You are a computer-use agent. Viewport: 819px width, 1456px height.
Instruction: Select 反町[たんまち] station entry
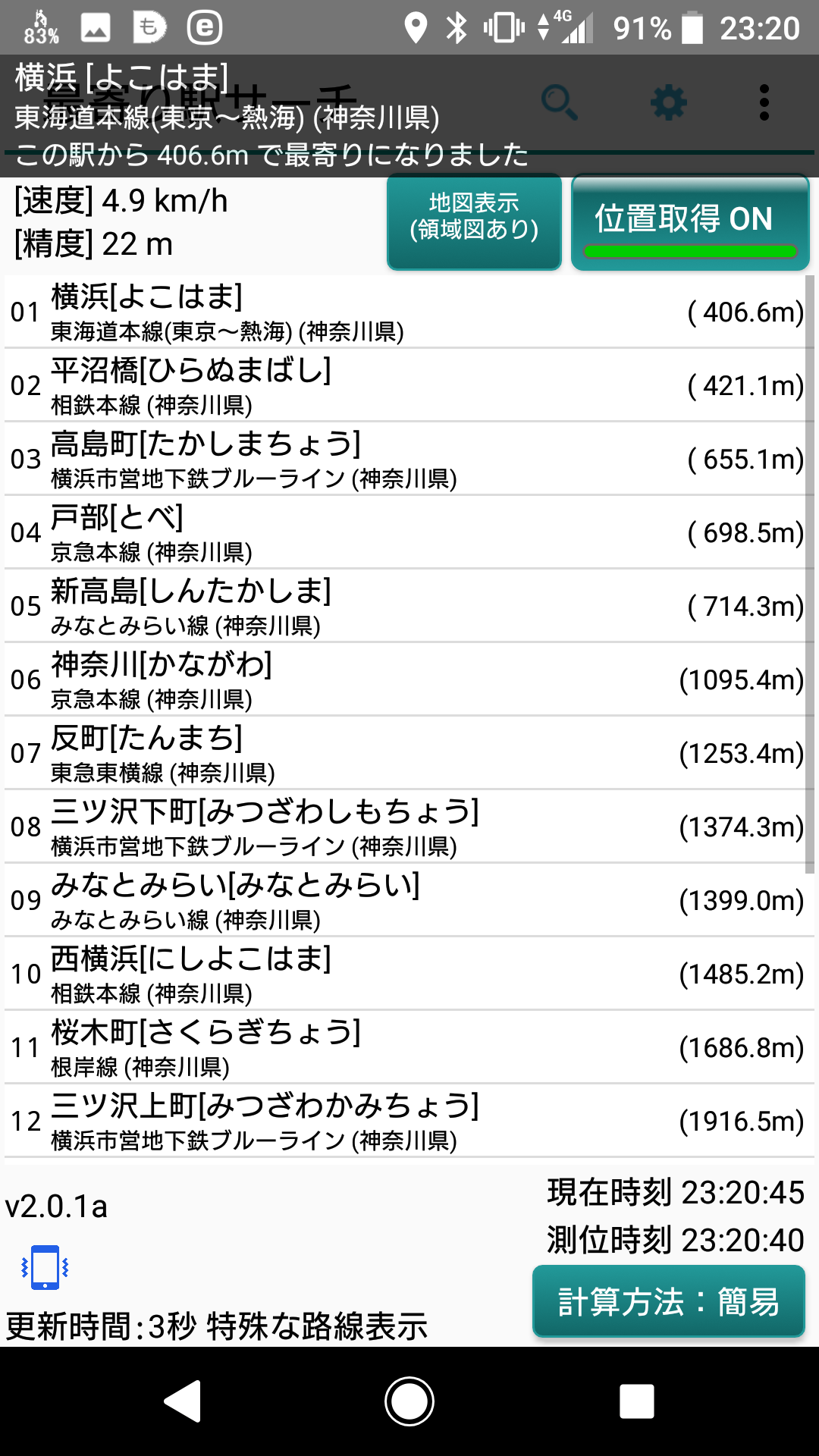(405, 753)
